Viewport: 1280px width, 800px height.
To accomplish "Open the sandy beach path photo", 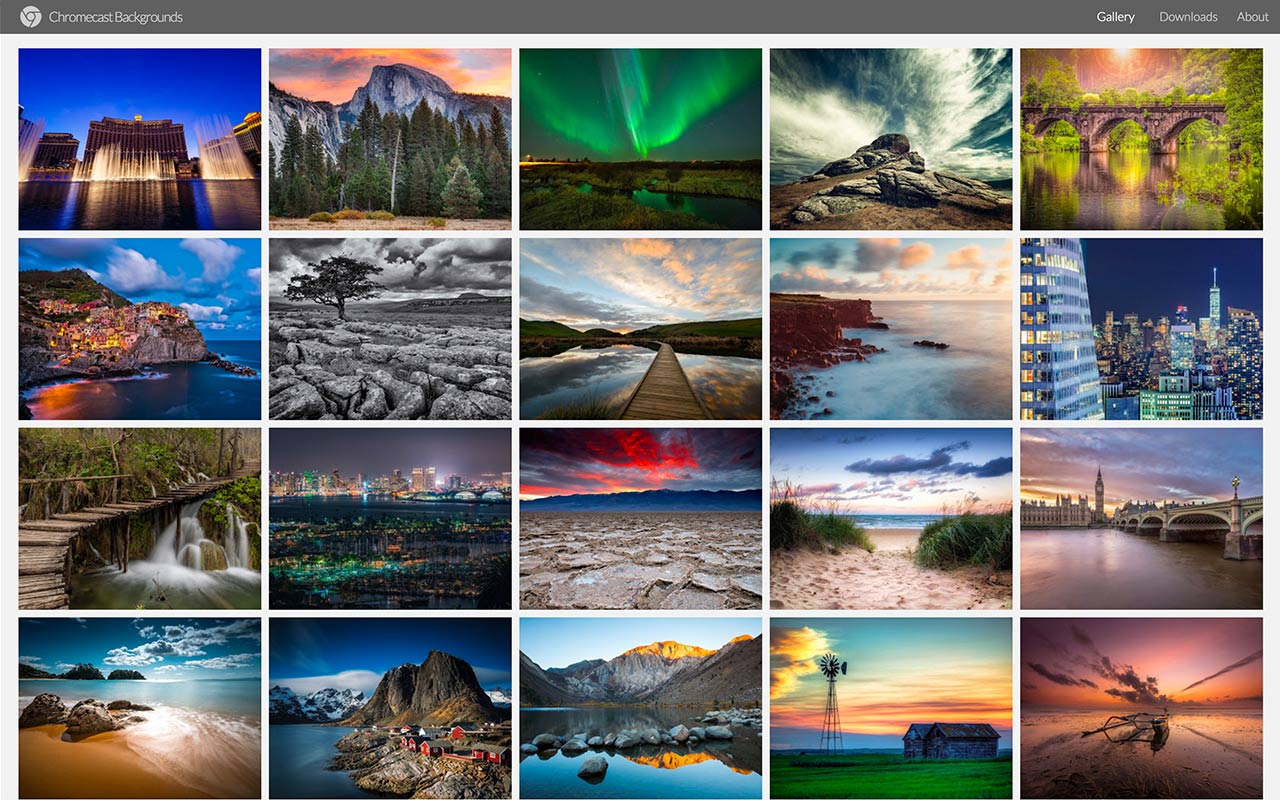I will click(x=891, y=519).
